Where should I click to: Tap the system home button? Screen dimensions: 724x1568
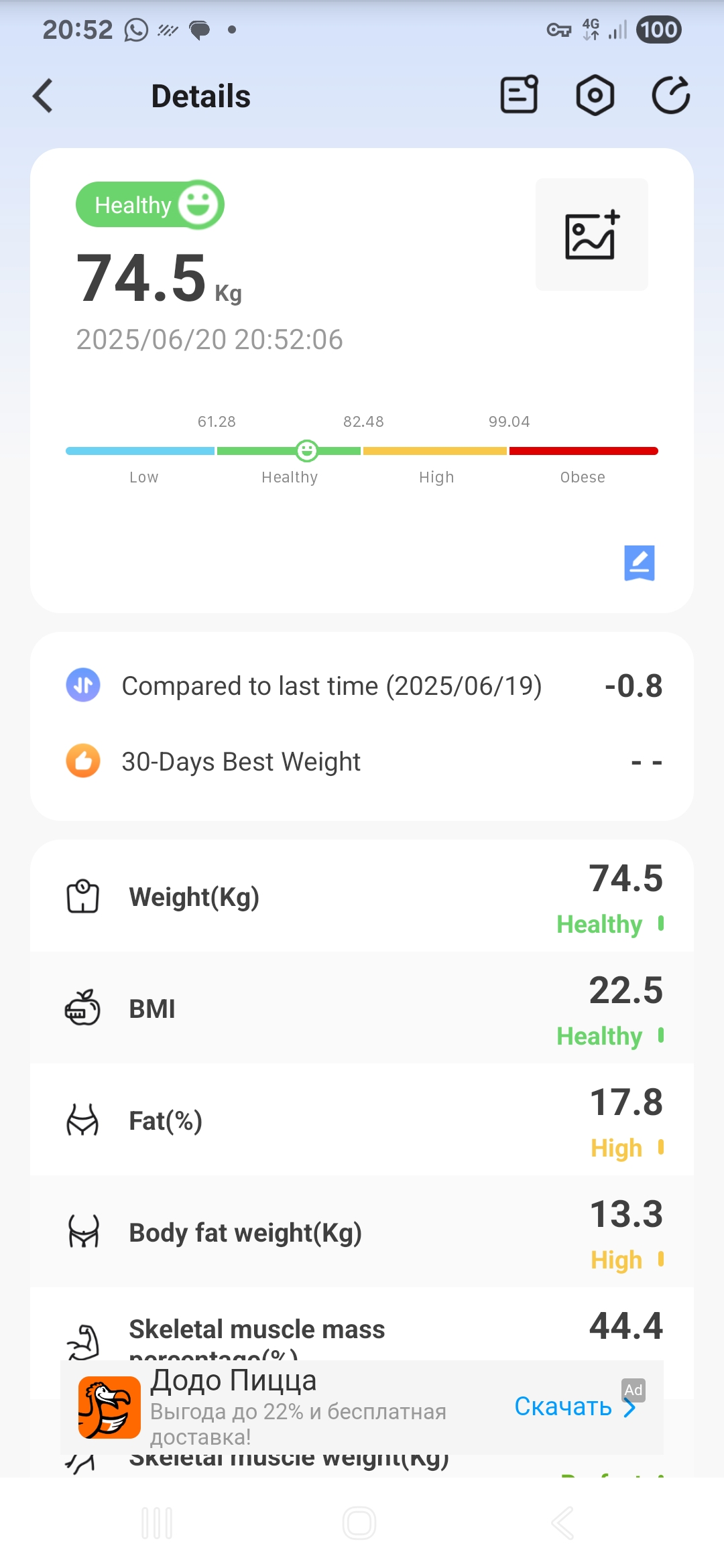tap(359, 1523)
